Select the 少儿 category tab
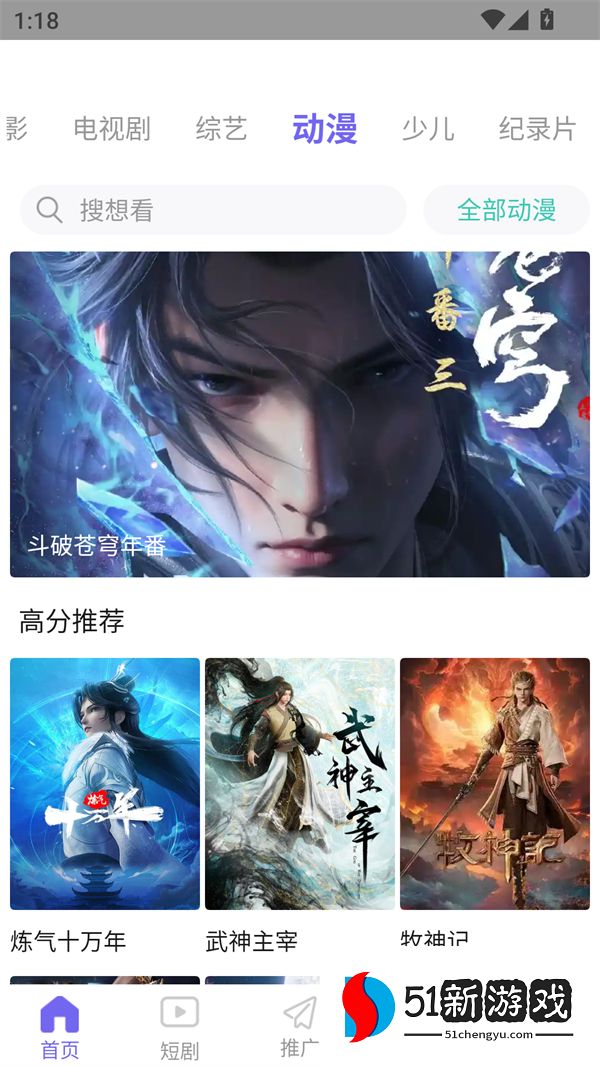 (428, 129)
